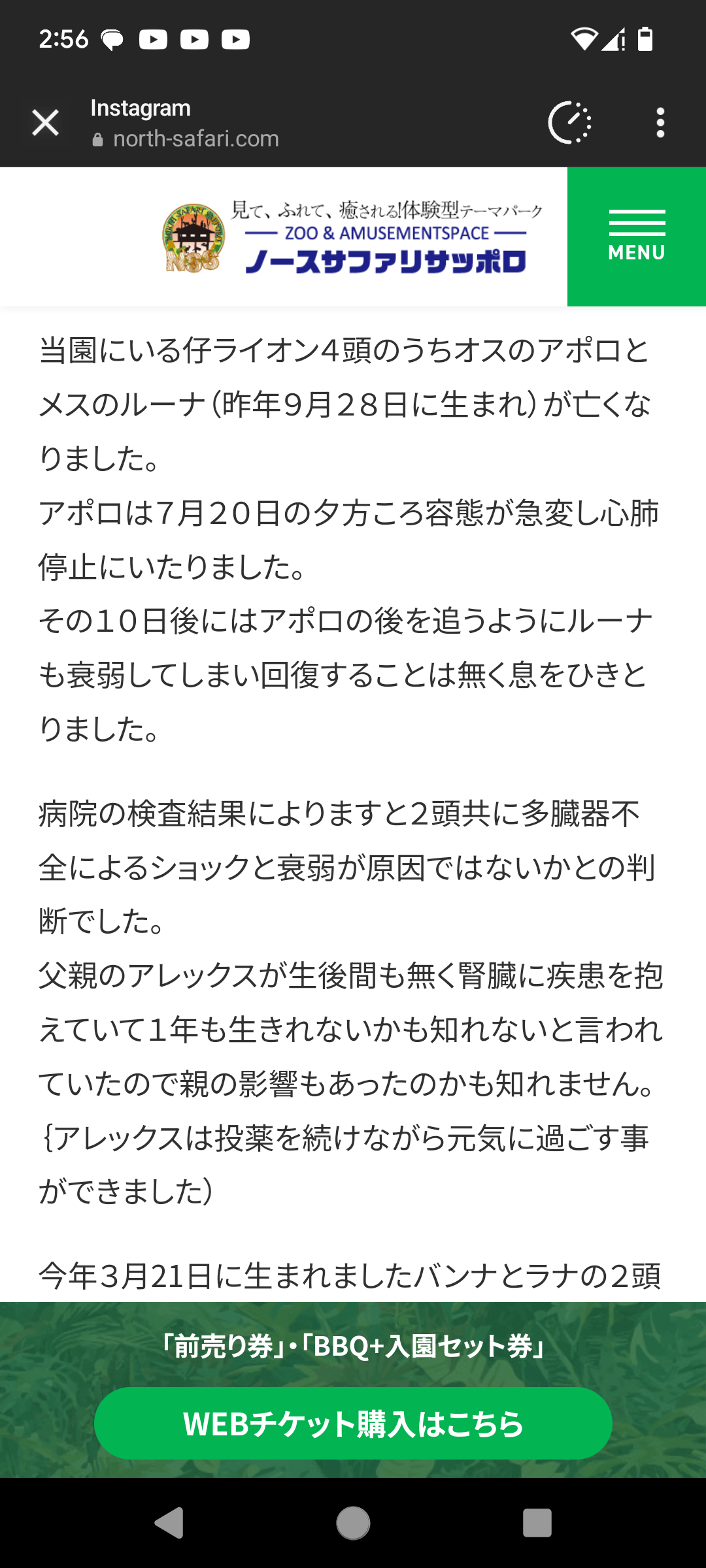The width and height of the screenshot is (706, 1568).
Task: Open the green MENU drawer
Action: (x=636, y=237)
